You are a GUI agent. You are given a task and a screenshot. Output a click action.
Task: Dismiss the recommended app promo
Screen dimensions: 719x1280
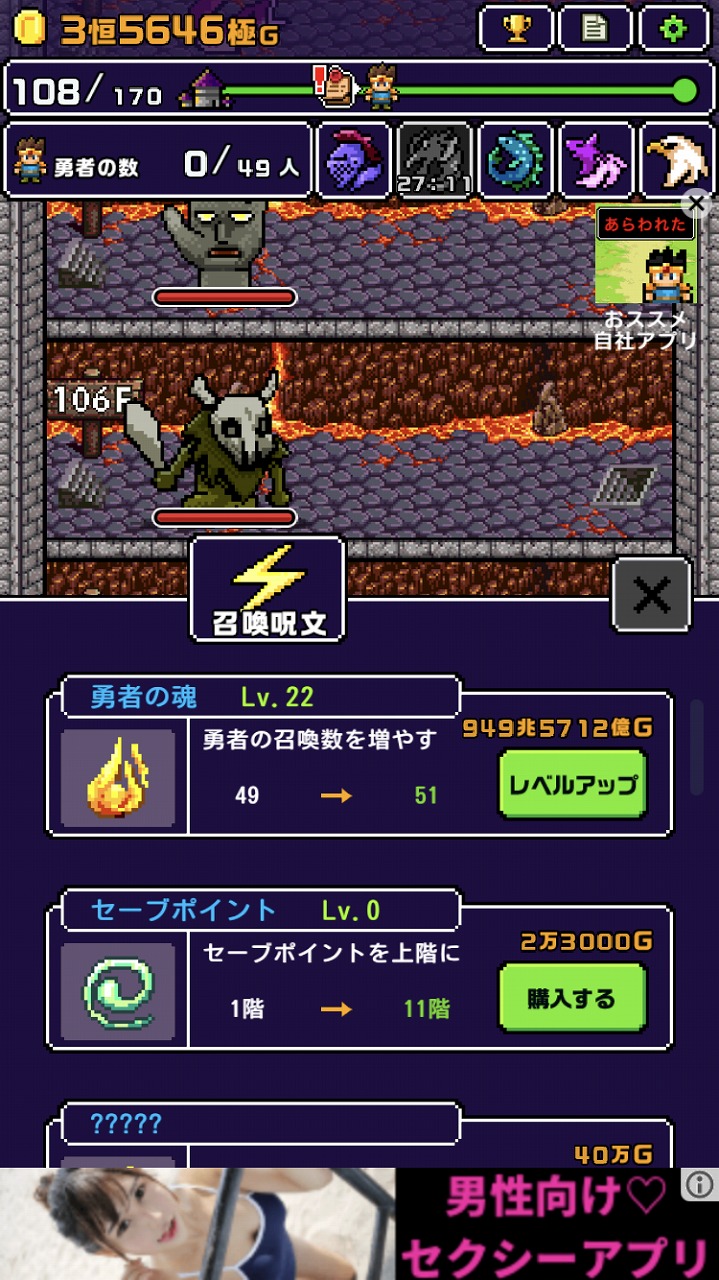(697, 204)
